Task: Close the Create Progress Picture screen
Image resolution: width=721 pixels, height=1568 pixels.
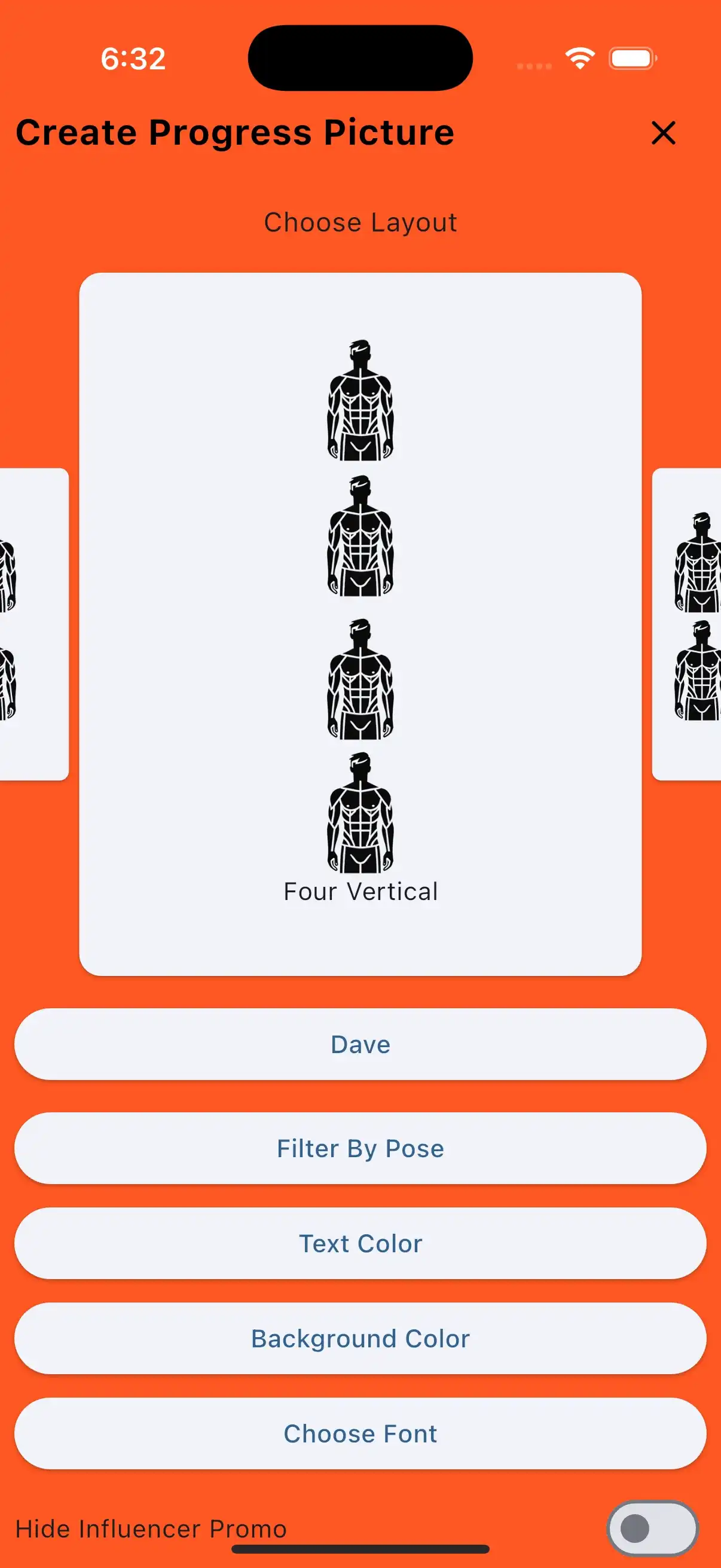Action: pos(662,133)
